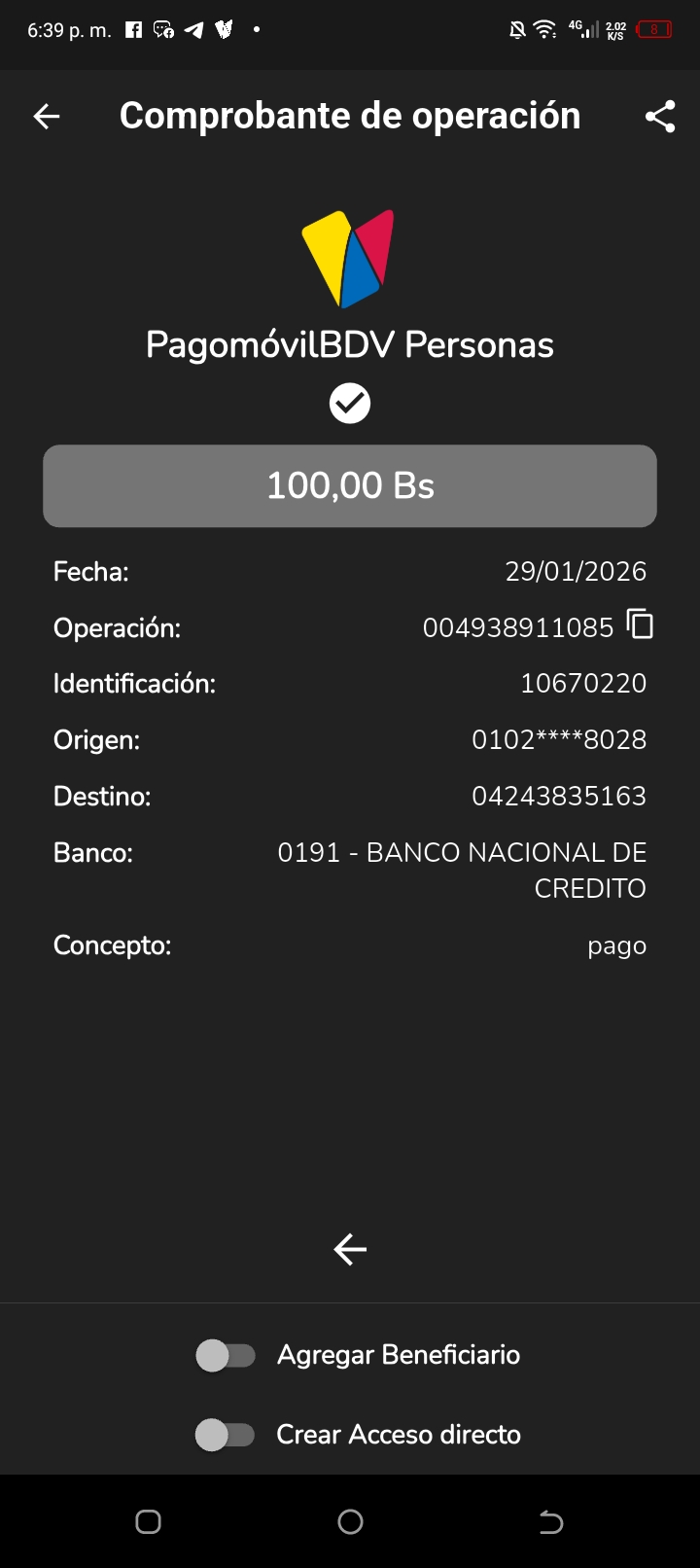
Task: Go to the system home screen
Action: tap(350, 1521)
